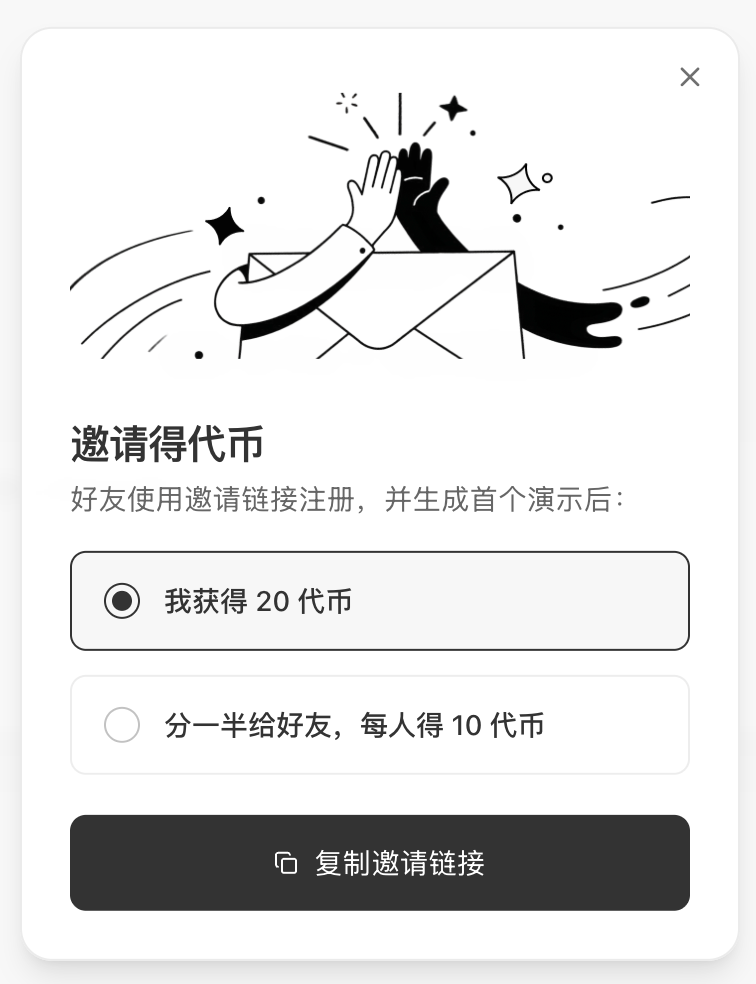This screenshot has height=984, width=756.
Task: Tap the 复制邀请链接 button
Action: click(x=380, y=863)
